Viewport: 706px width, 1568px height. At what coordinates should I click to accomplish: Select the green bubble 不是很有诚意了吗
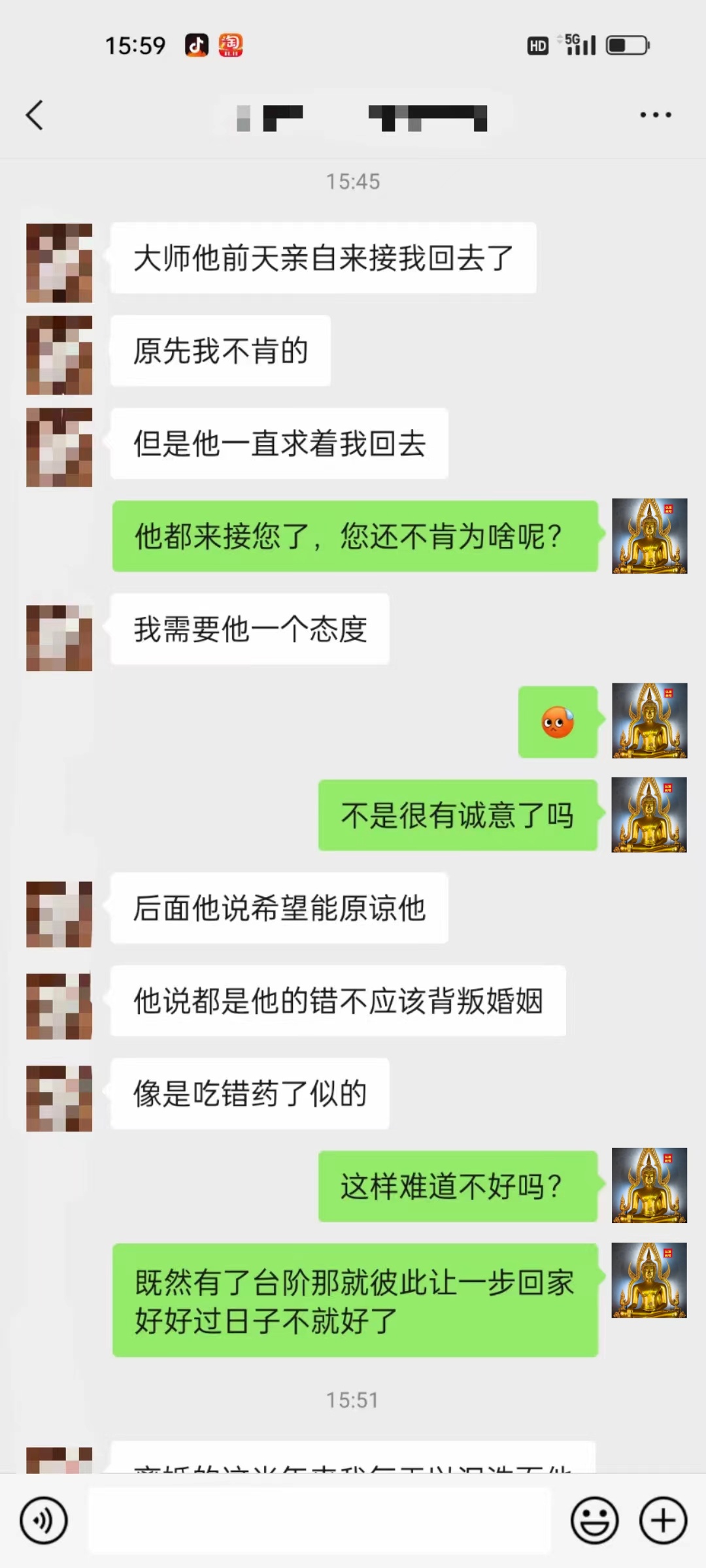tap(456, 815)
